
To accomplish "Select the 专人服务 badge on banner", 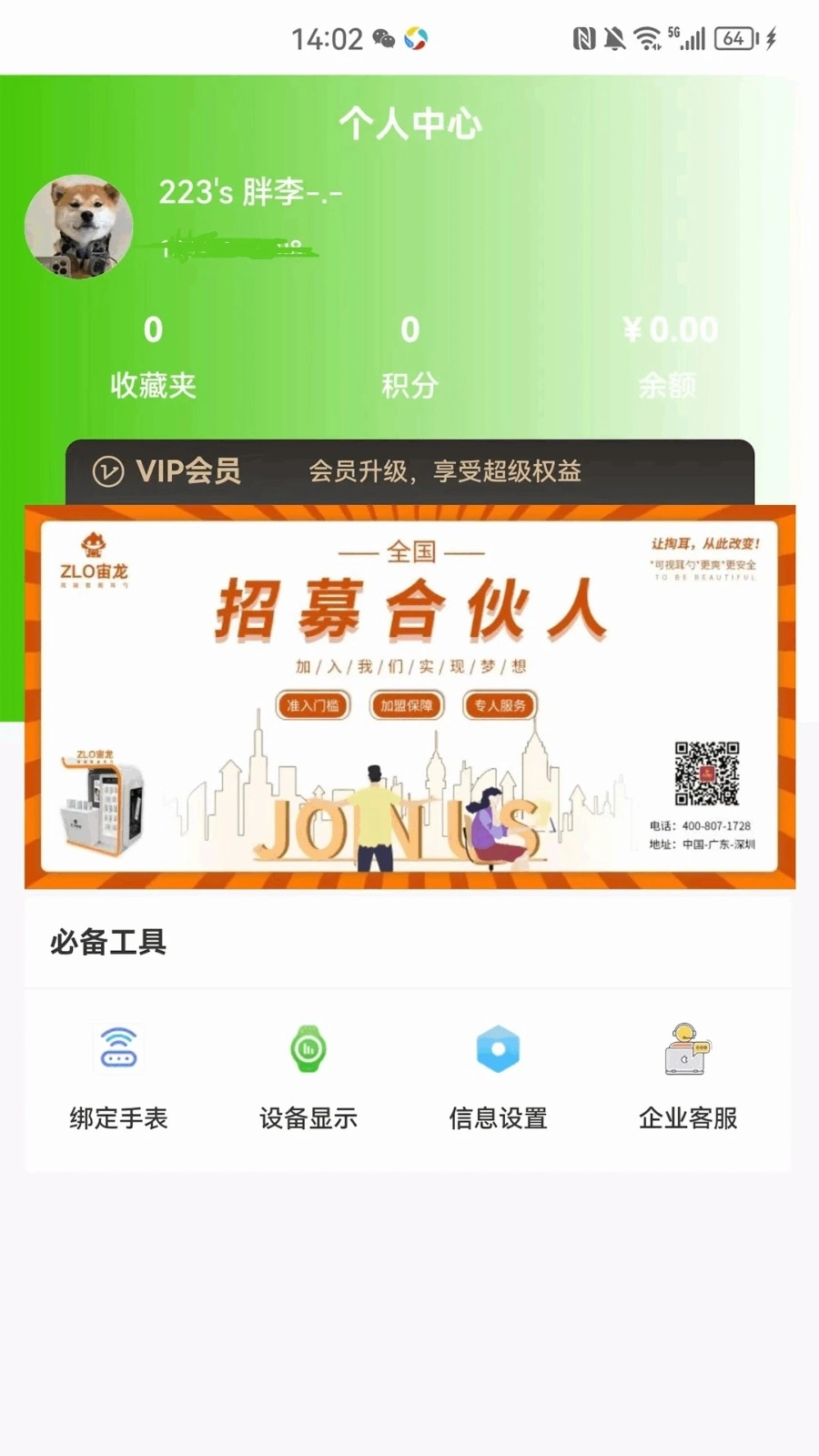I will (499, 705).
